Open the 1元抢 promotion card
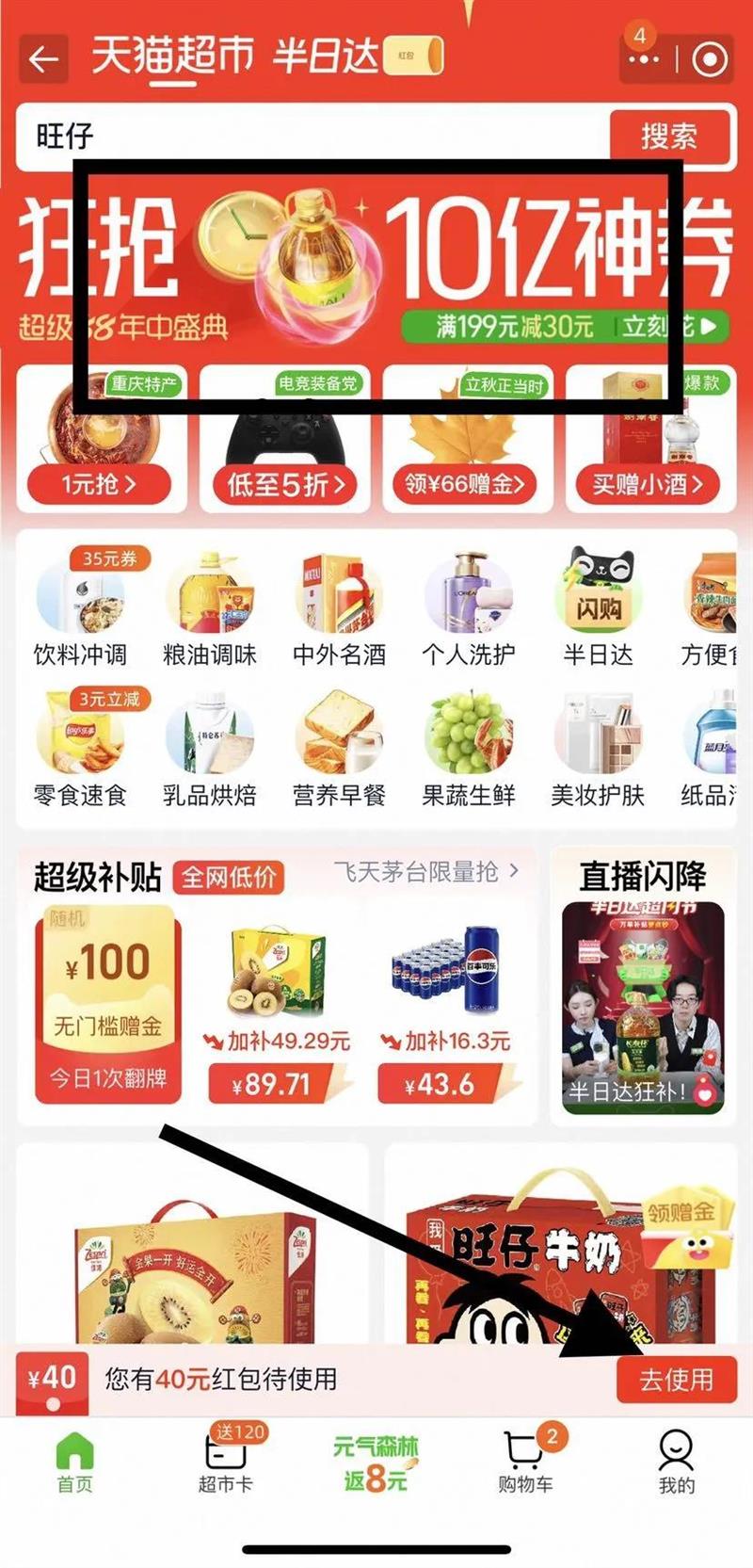The width and height of the screenshot is (753, 1568). point(99,484)
